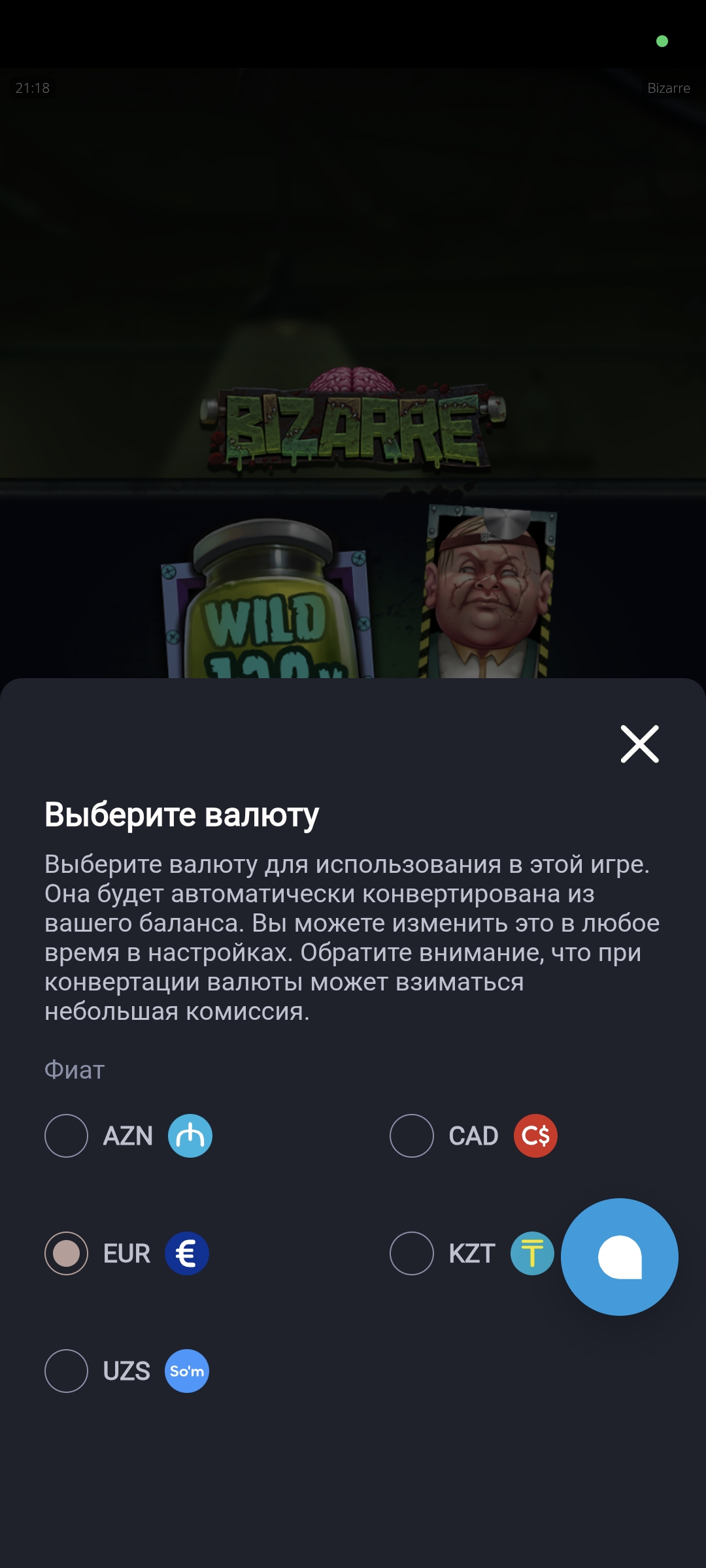This screenshot has height=1568, width=706.
Task: Choose the CAD currency option
Action: (x=412, y=1135)
